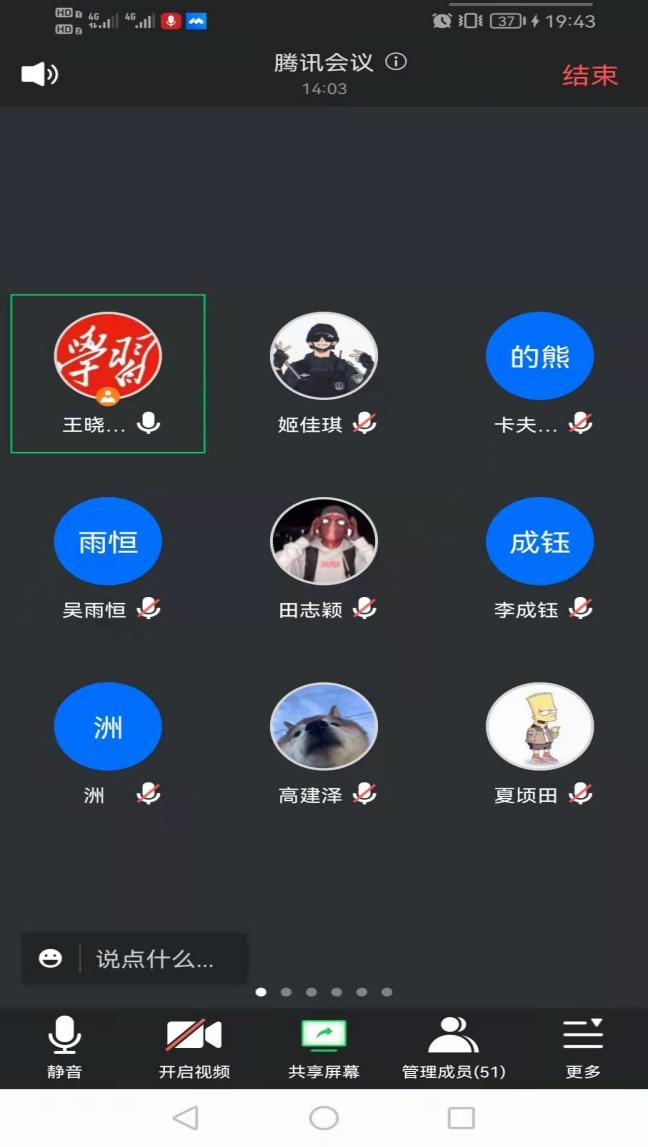This screenshot has width=648, height=1147.
Task: Tap the participant tile named 洲
Action: [108, 744]
